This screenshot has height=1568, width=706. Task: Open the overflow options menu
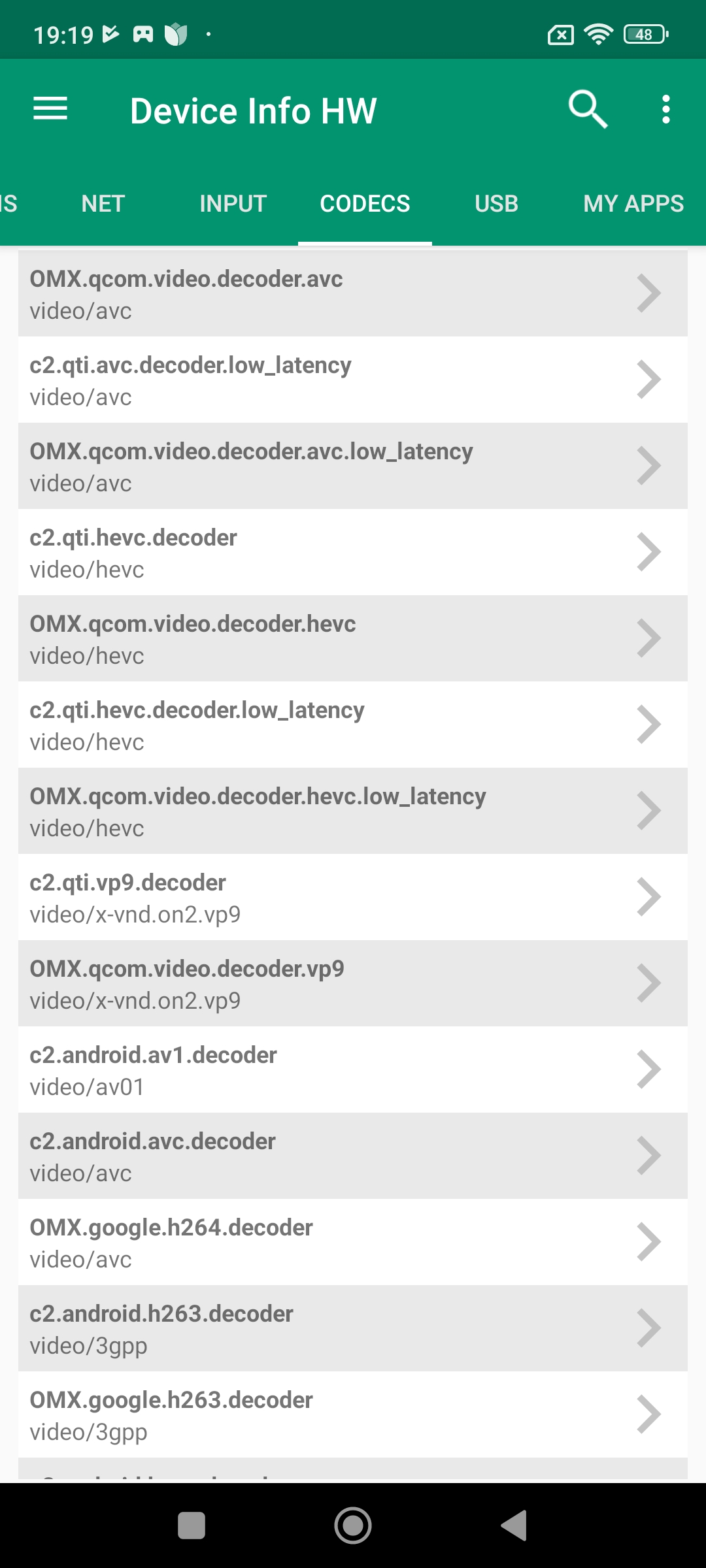(665, 109)
